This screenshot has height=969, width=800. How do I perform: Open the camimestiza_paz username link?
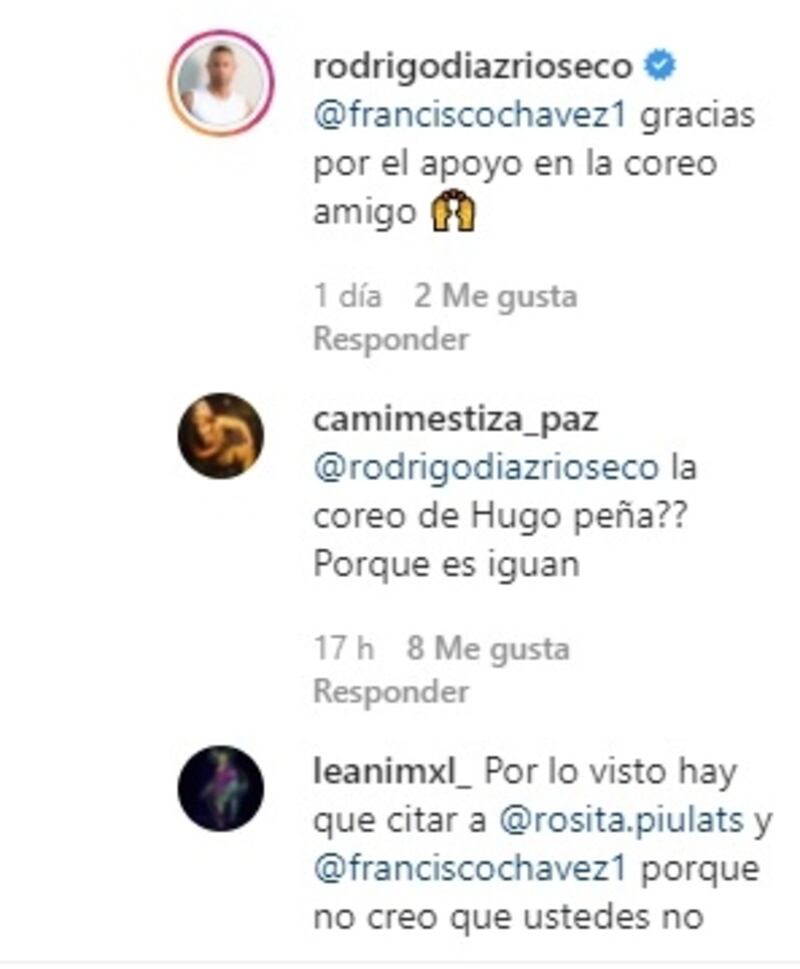tap(455, 419)
